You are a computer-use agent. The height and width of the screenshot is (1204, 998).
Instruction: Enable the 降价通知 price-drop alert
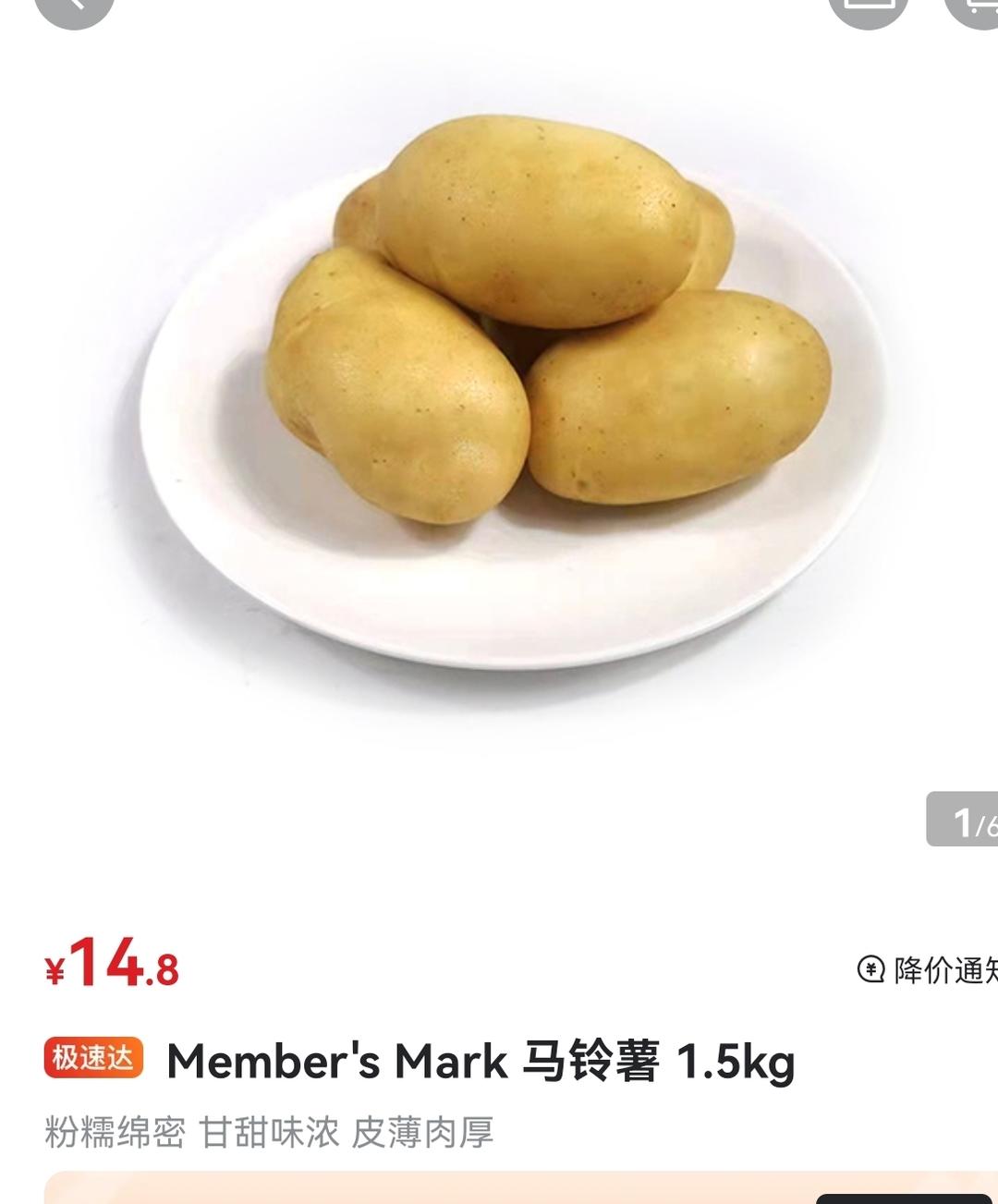[928, 970]
